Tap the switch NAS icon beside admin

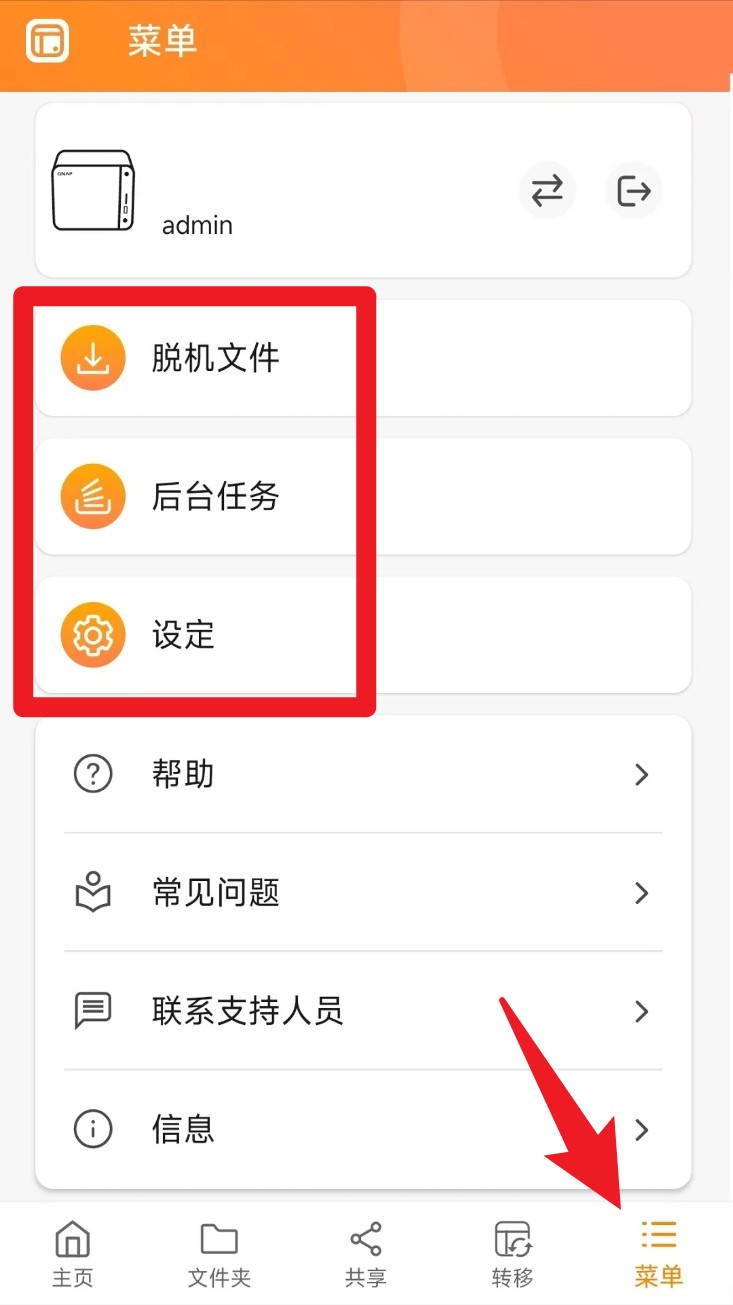click(x=547, y=190)
